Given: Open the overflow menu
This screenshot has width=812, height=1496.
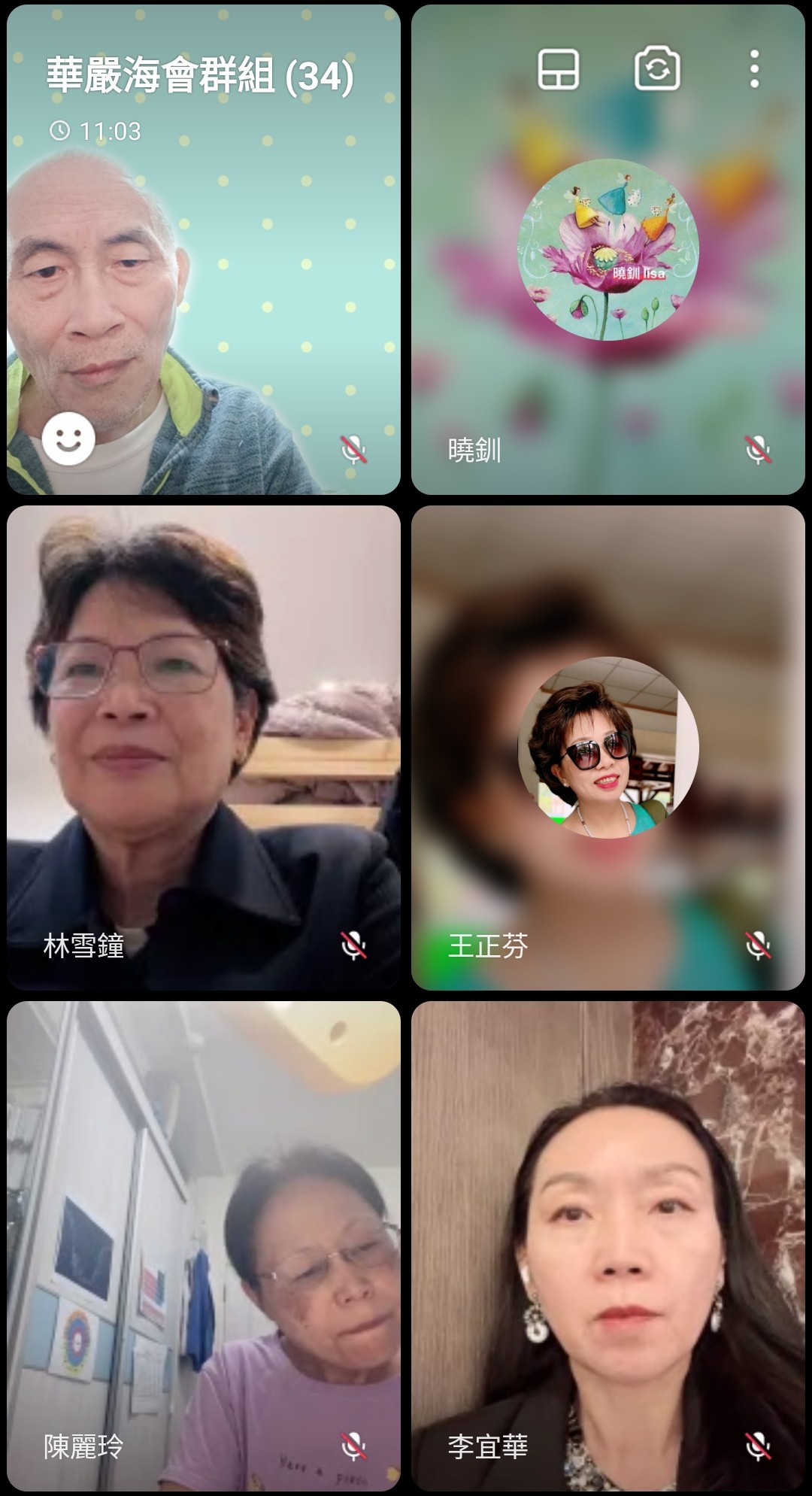Looking at the screenshot, I should point(754,70).
